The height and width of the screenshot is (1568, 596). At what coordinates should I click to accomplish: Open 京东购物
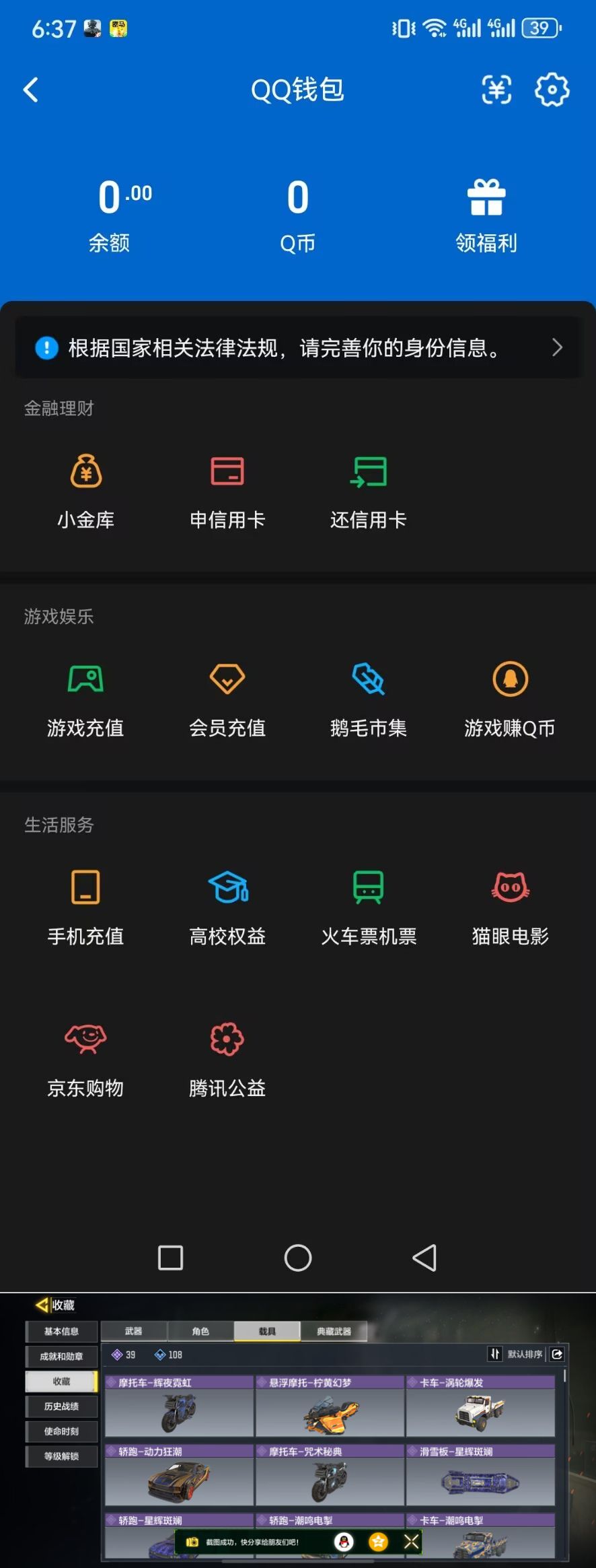coord(86,1058)
